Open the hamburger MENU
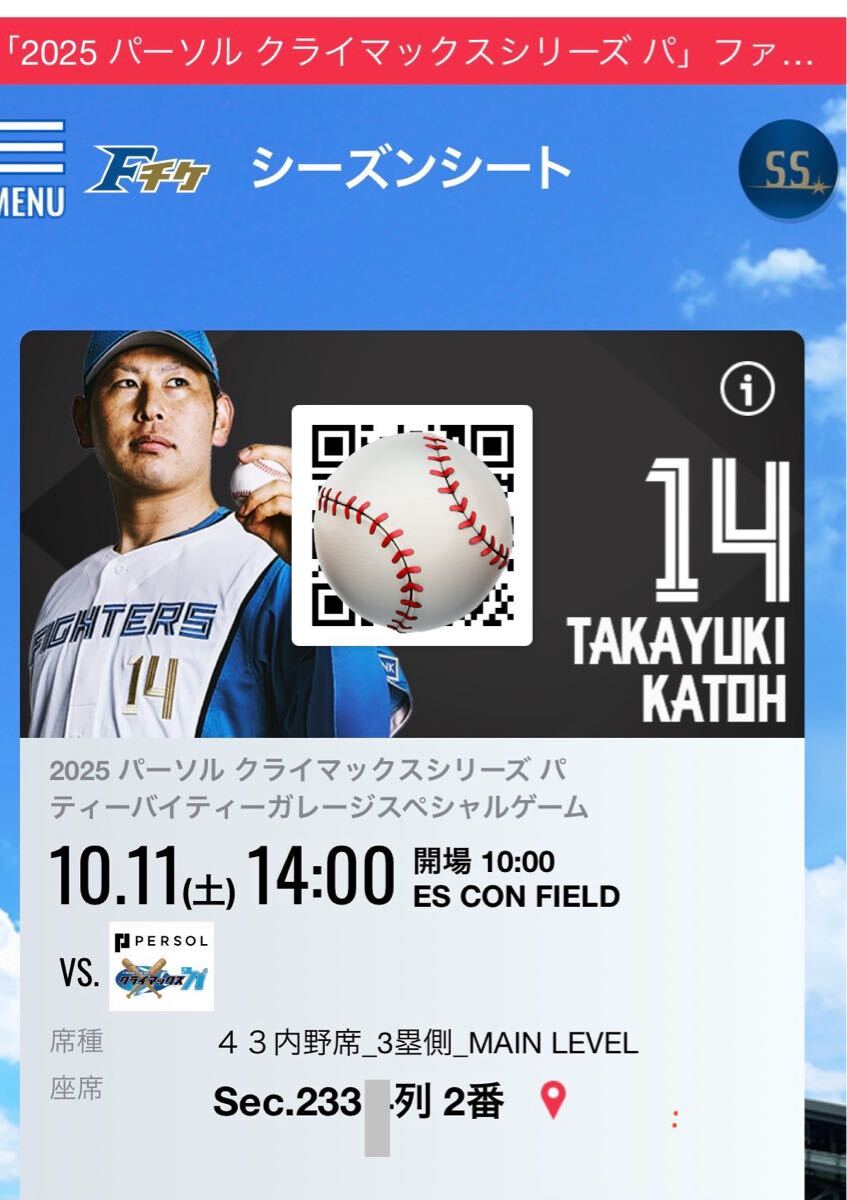This screenshot has height=1200, width=847. click(x=32, y=165)
